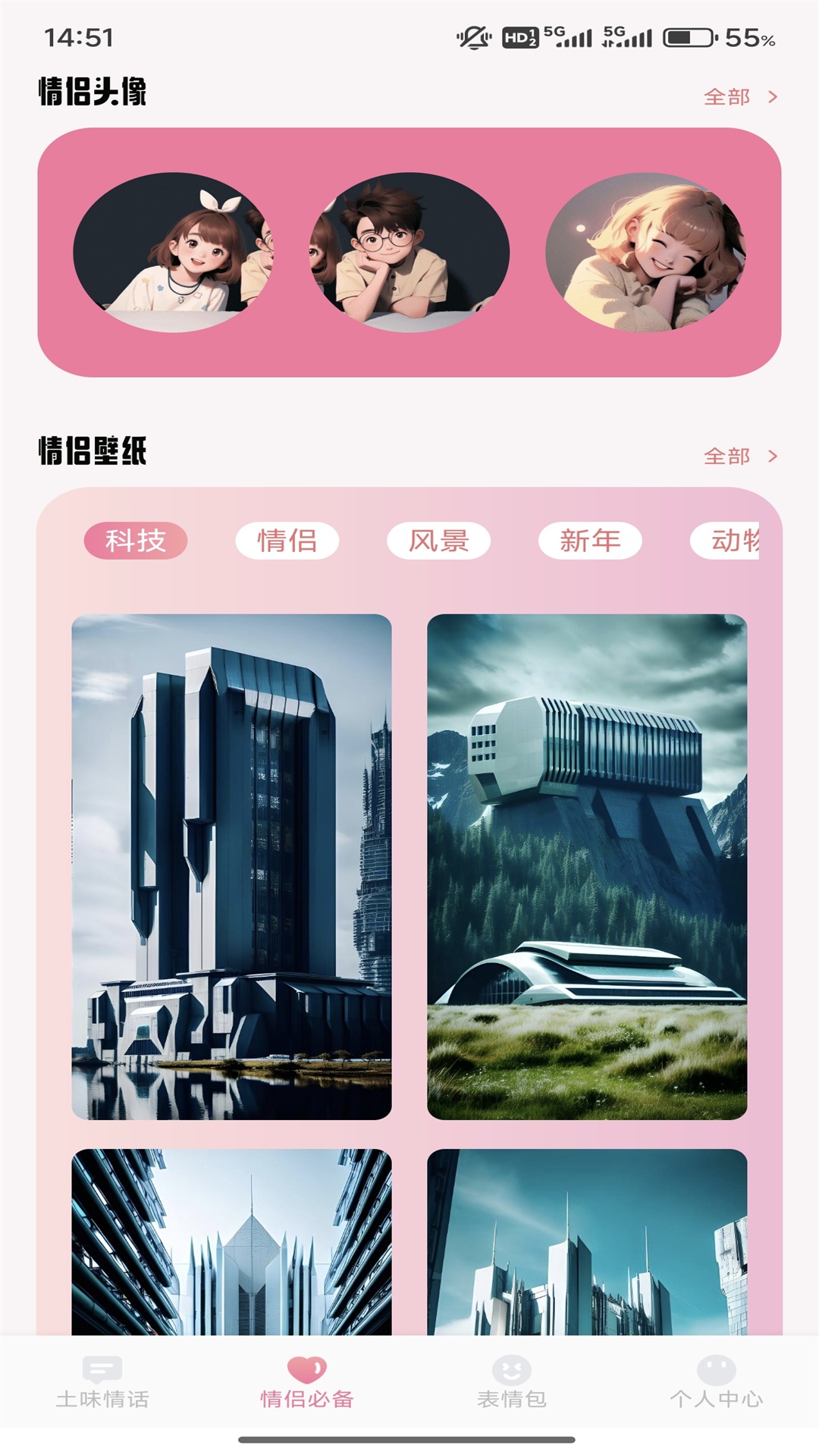Select the 科技 wallpaper category chip
Screen dimensions: 819x1456
(136, 541)
